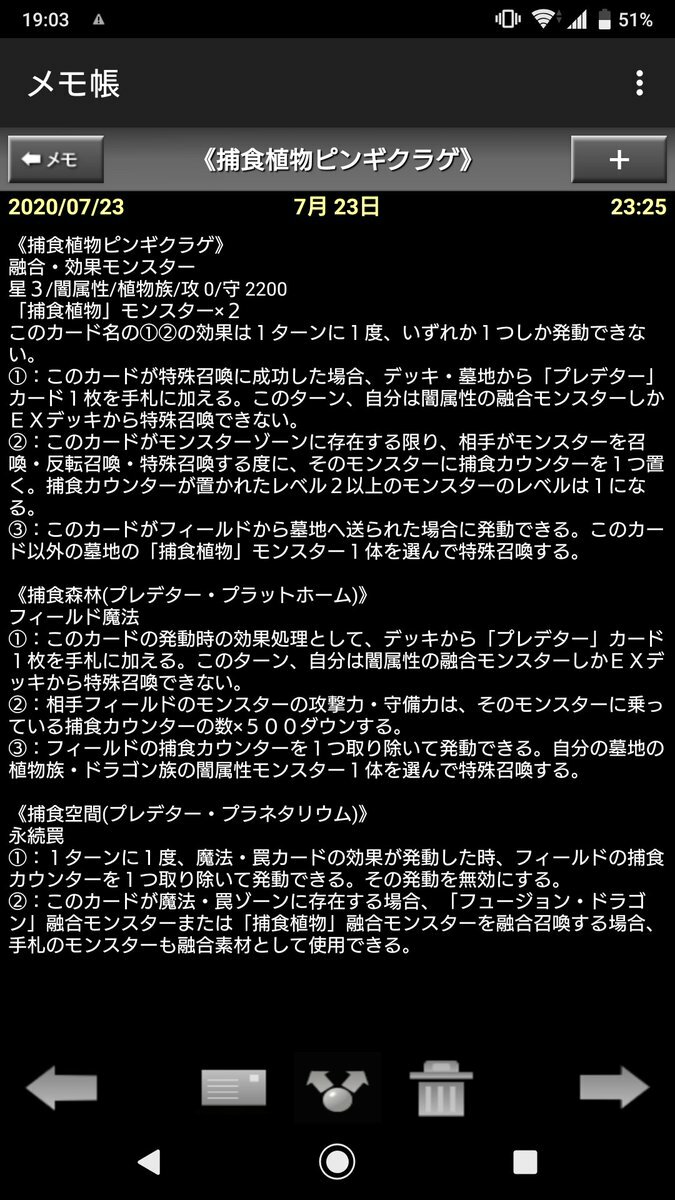Create a new memo with the plus button
Image resolution: width=675 pixels, height=1200 pixels.
tap(619, 159)
